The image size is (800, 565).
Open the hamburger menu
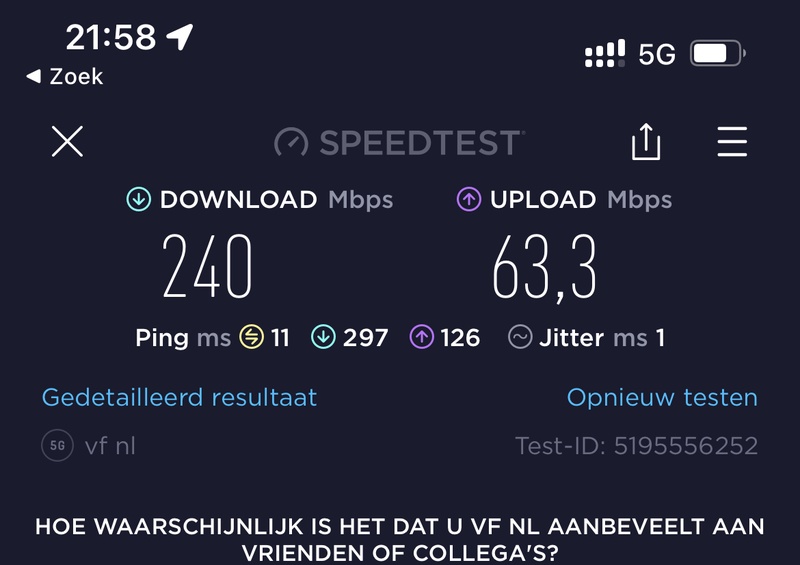(x=732, y=142)
